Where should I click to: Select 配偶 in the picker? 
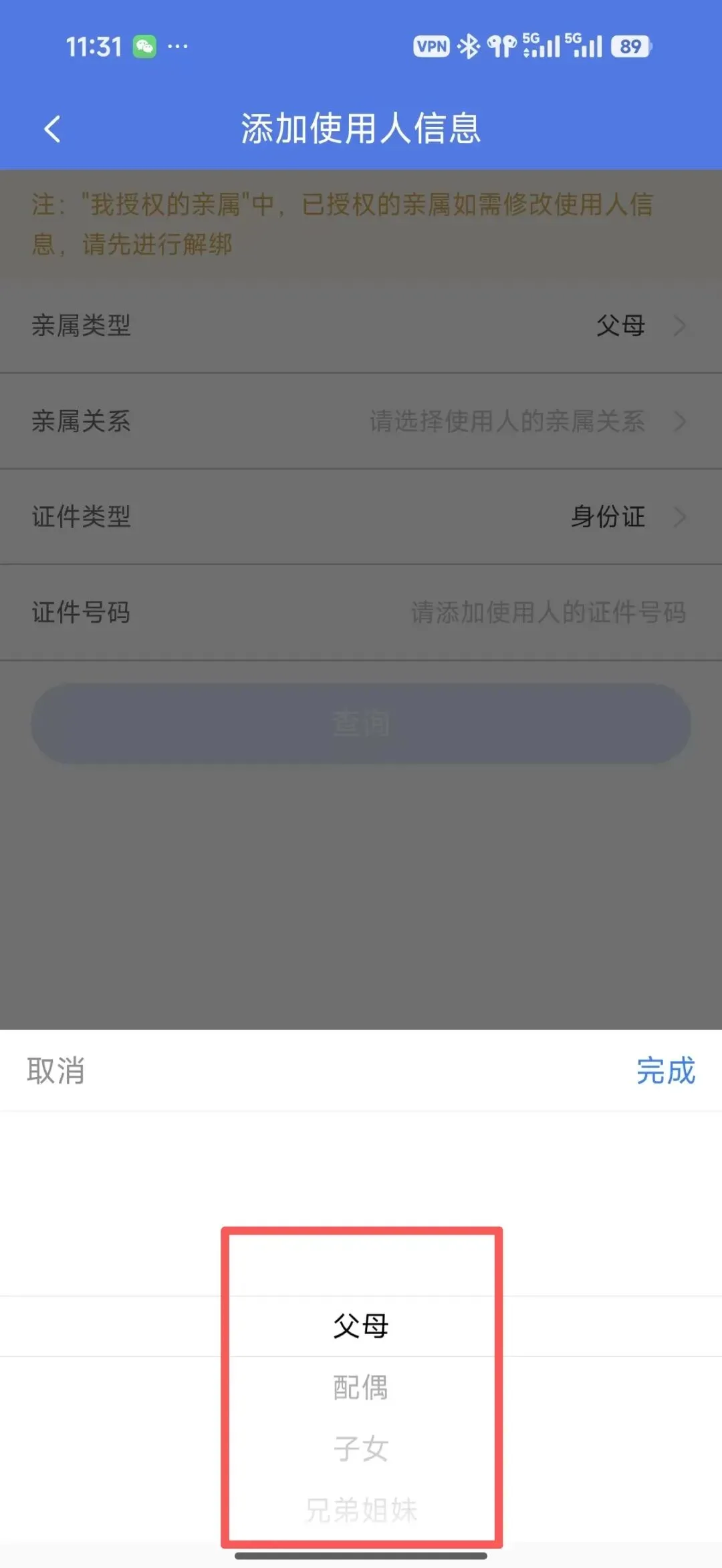361,1388
